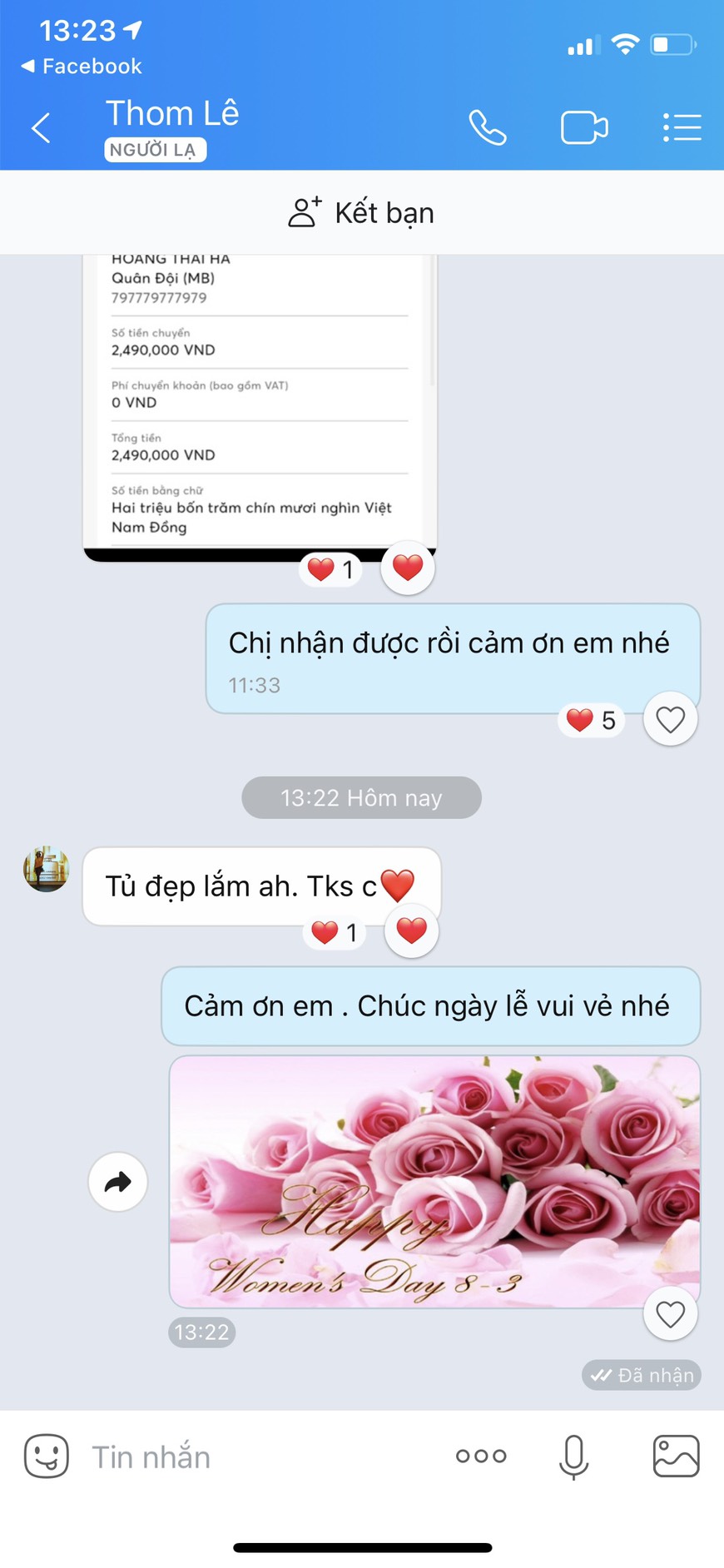The height and width of the screenshot is (1568, 724).
Task: Heart the Tủ đẹp lắm ah message
Action: 411,930
